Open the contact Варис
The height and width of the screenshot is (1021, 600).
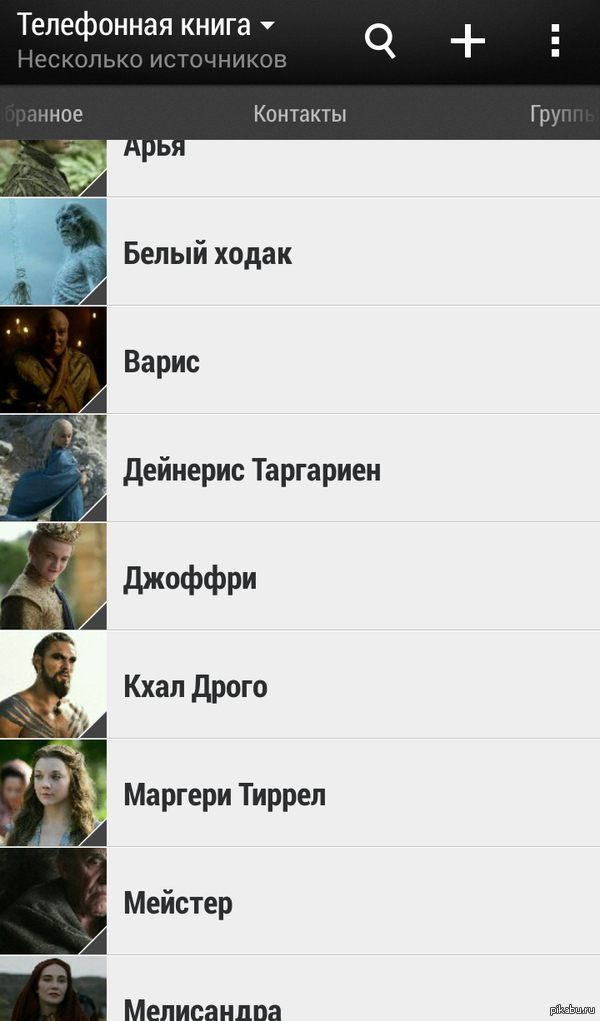point(350,361)
